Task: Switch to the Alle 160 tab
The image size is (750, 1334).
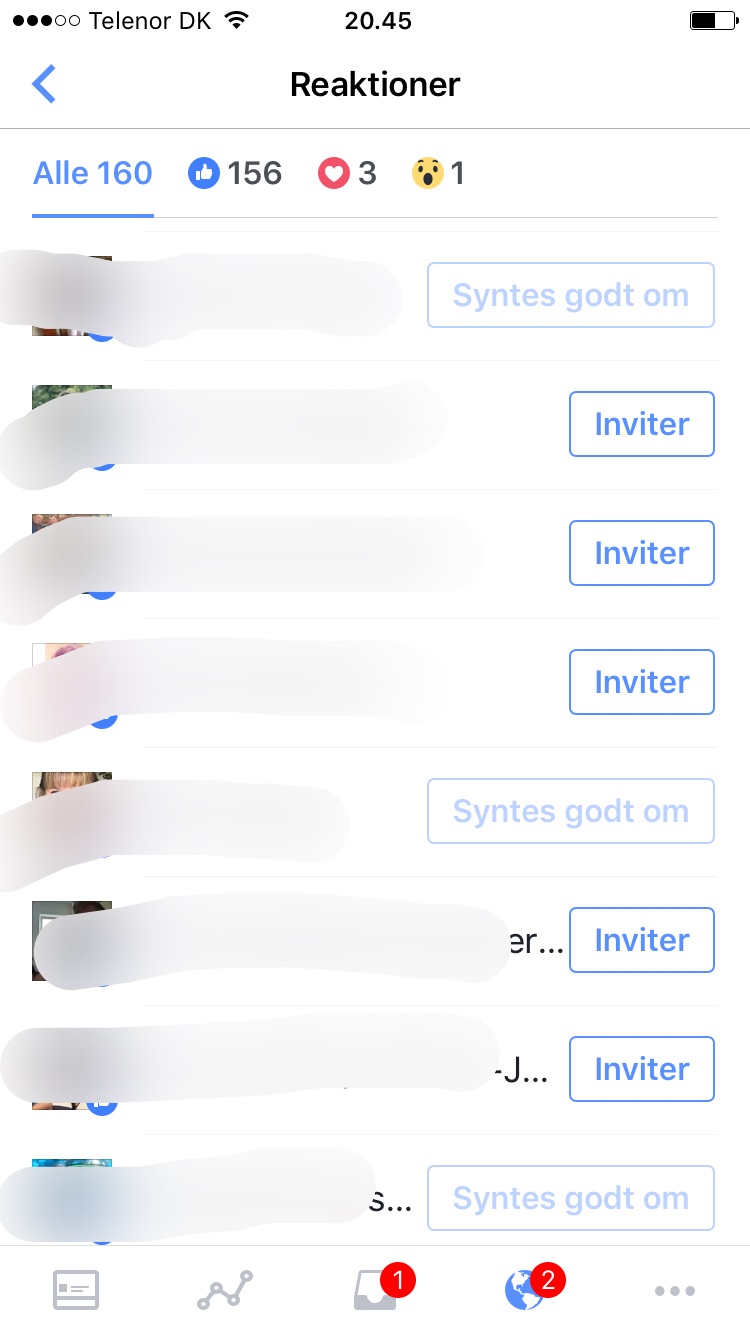Action: click(93, 174)
